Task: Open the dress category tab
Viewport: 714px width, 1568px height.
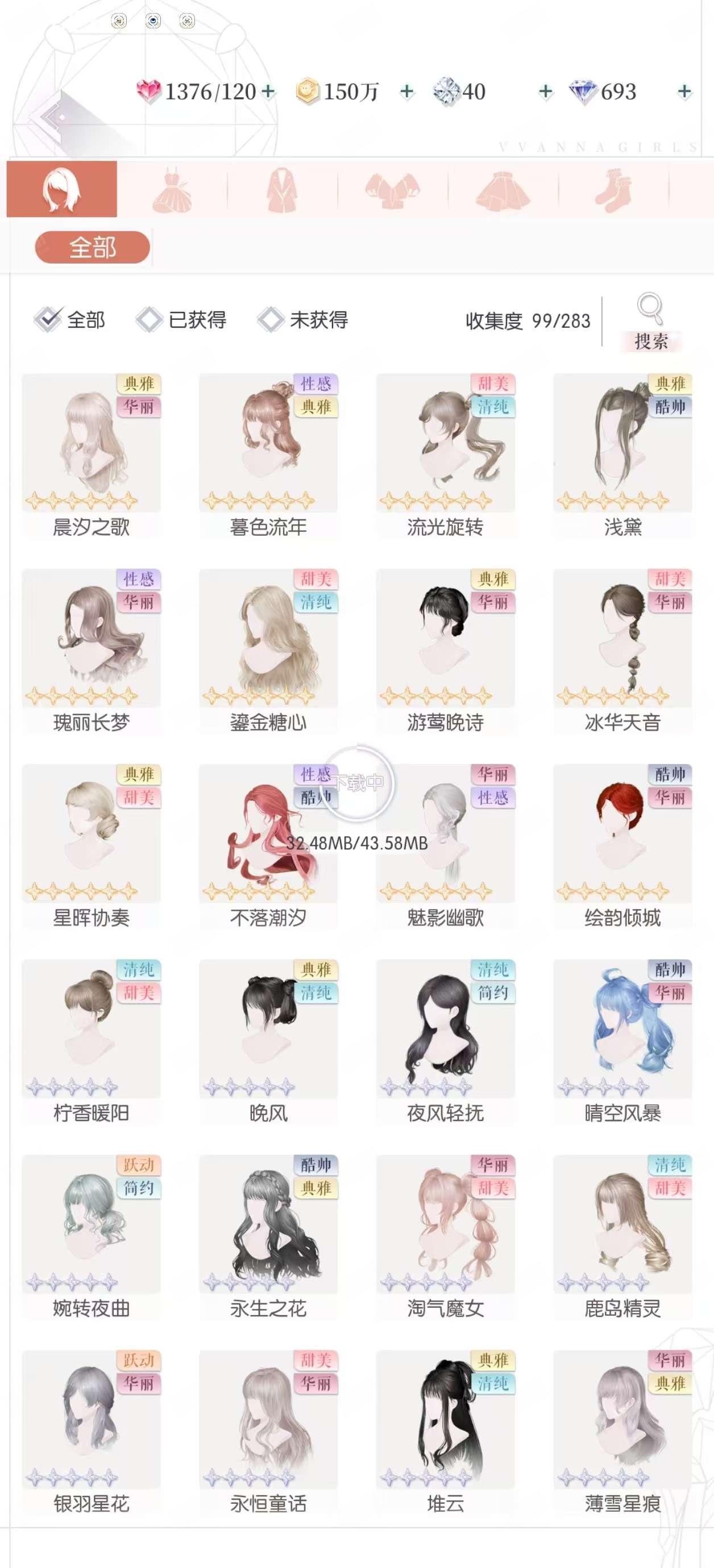Action: coord(172,189)
